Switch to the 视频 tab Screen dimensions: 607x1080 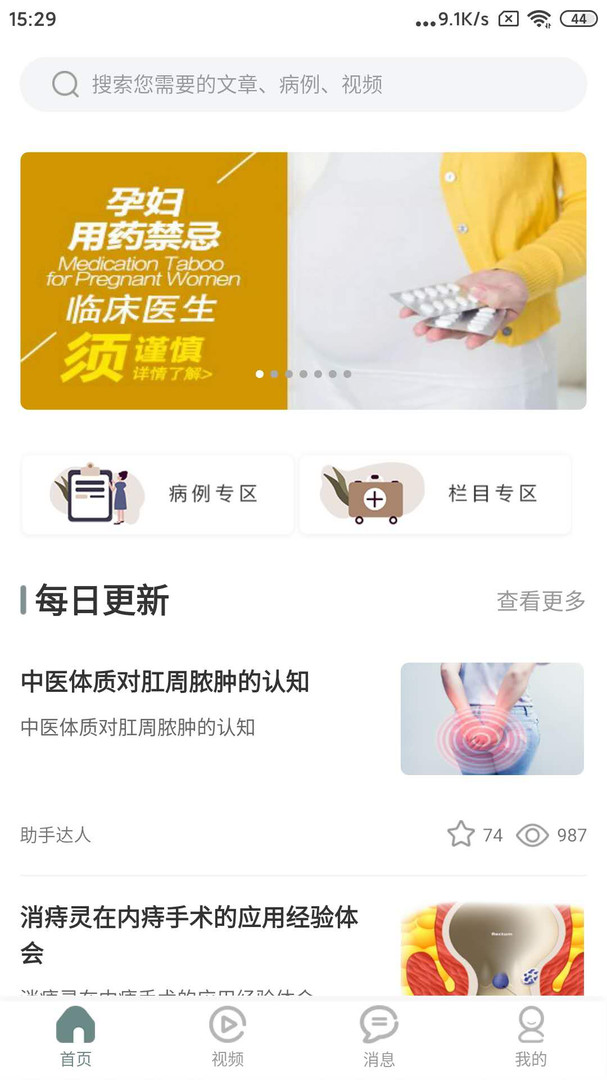click(x=227, y=1037)
